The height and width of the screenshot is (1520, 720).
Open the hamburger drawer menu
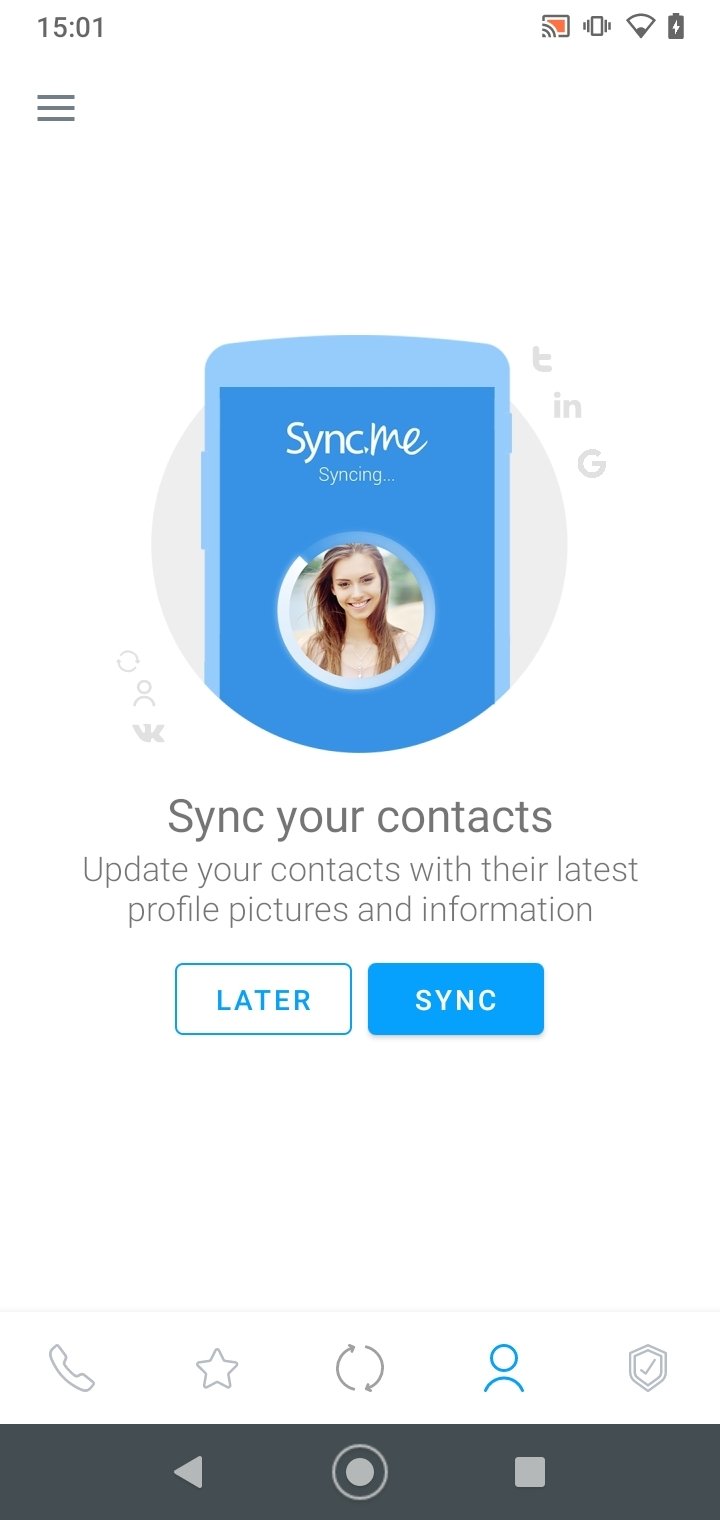(x=56, y=108)
